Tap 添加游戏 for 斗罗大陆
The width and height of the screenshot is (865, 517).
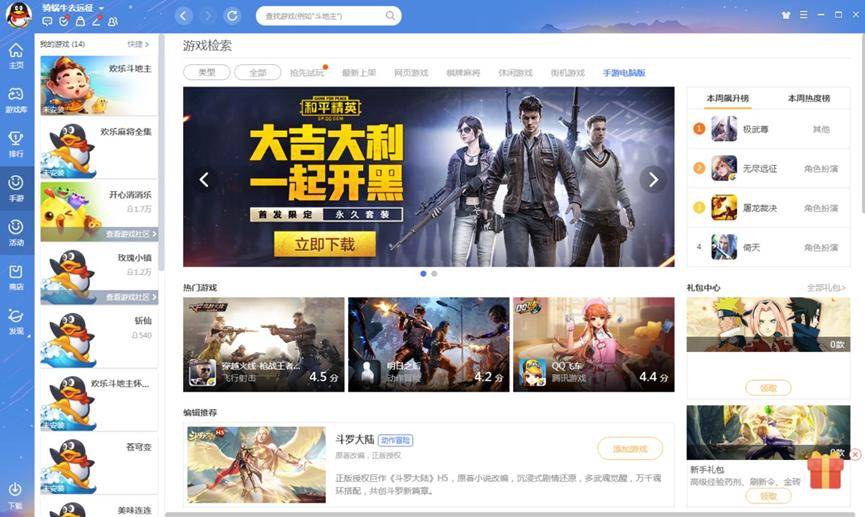629,449
